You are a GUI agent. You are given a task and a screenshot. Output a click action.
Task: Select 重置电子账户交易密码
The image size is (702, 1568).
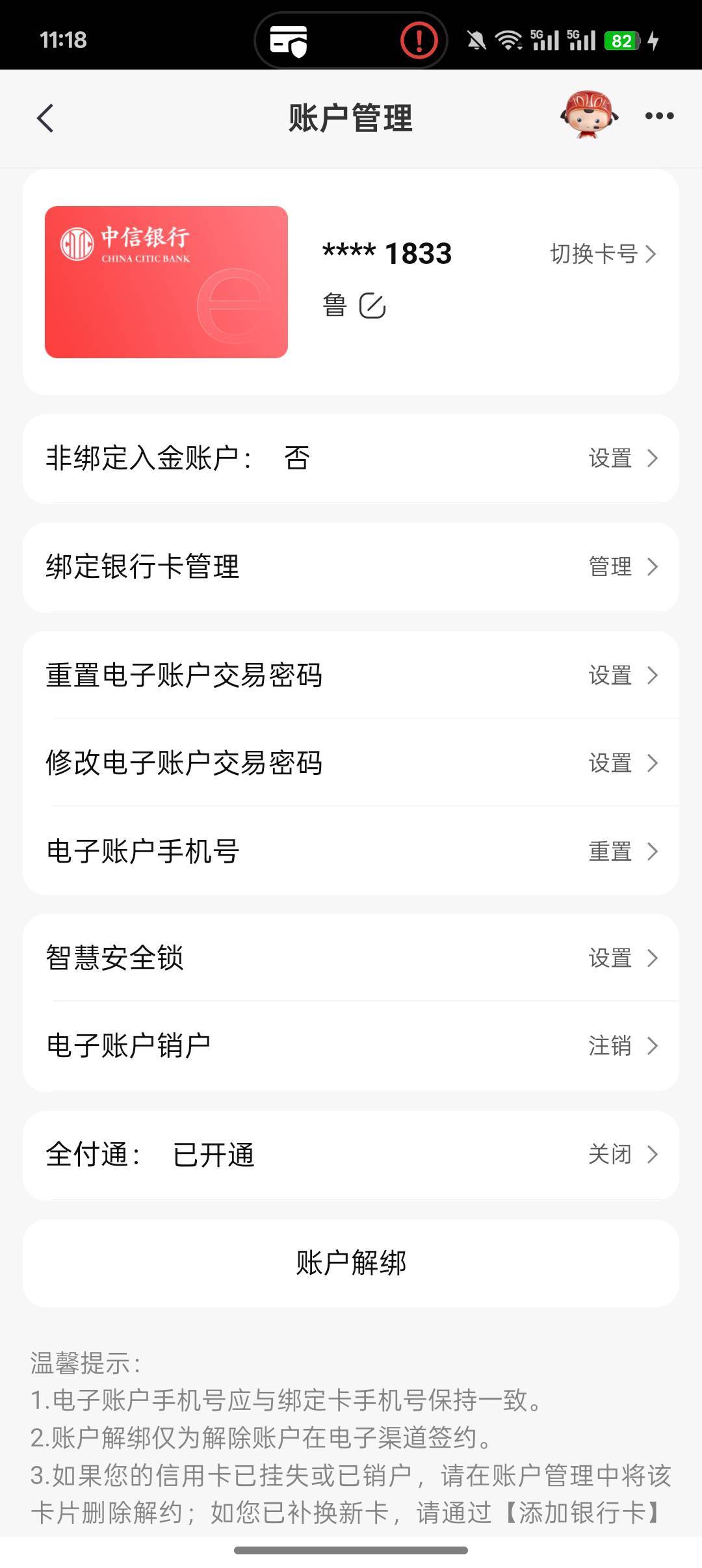(x=622, y=675)
